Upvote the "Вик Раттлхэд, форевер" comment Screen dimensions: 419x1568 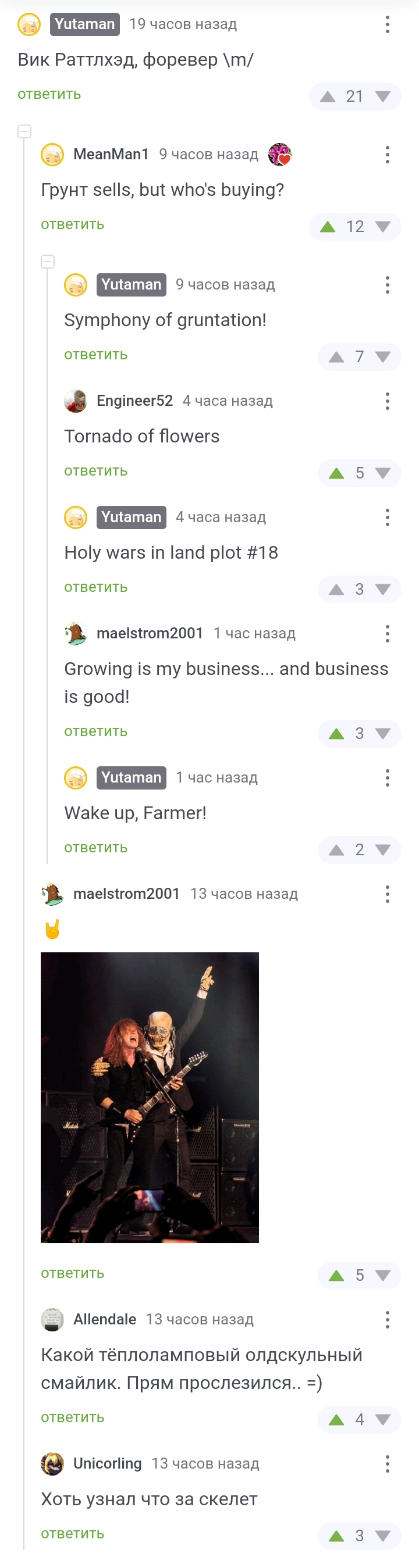coord(328,97)
